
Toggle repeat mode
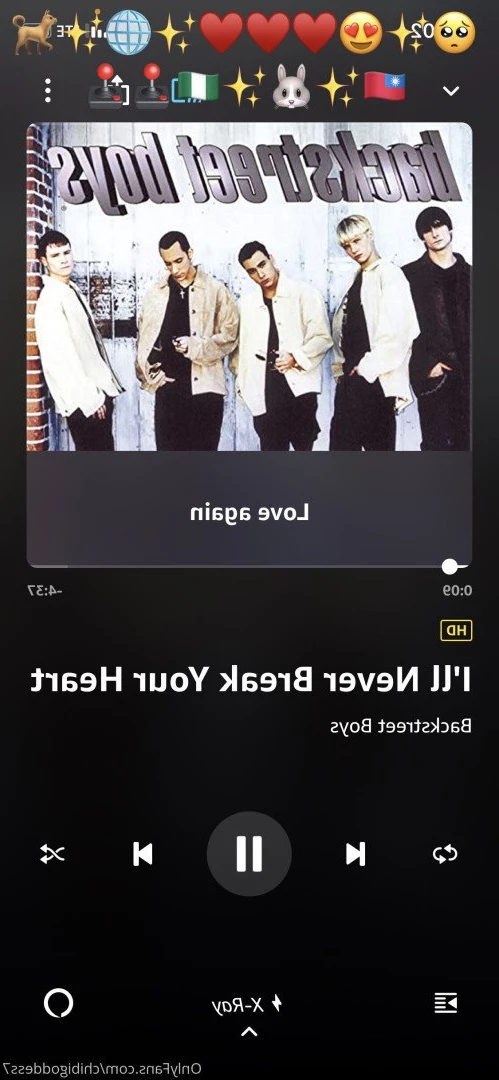pos(445,854)
